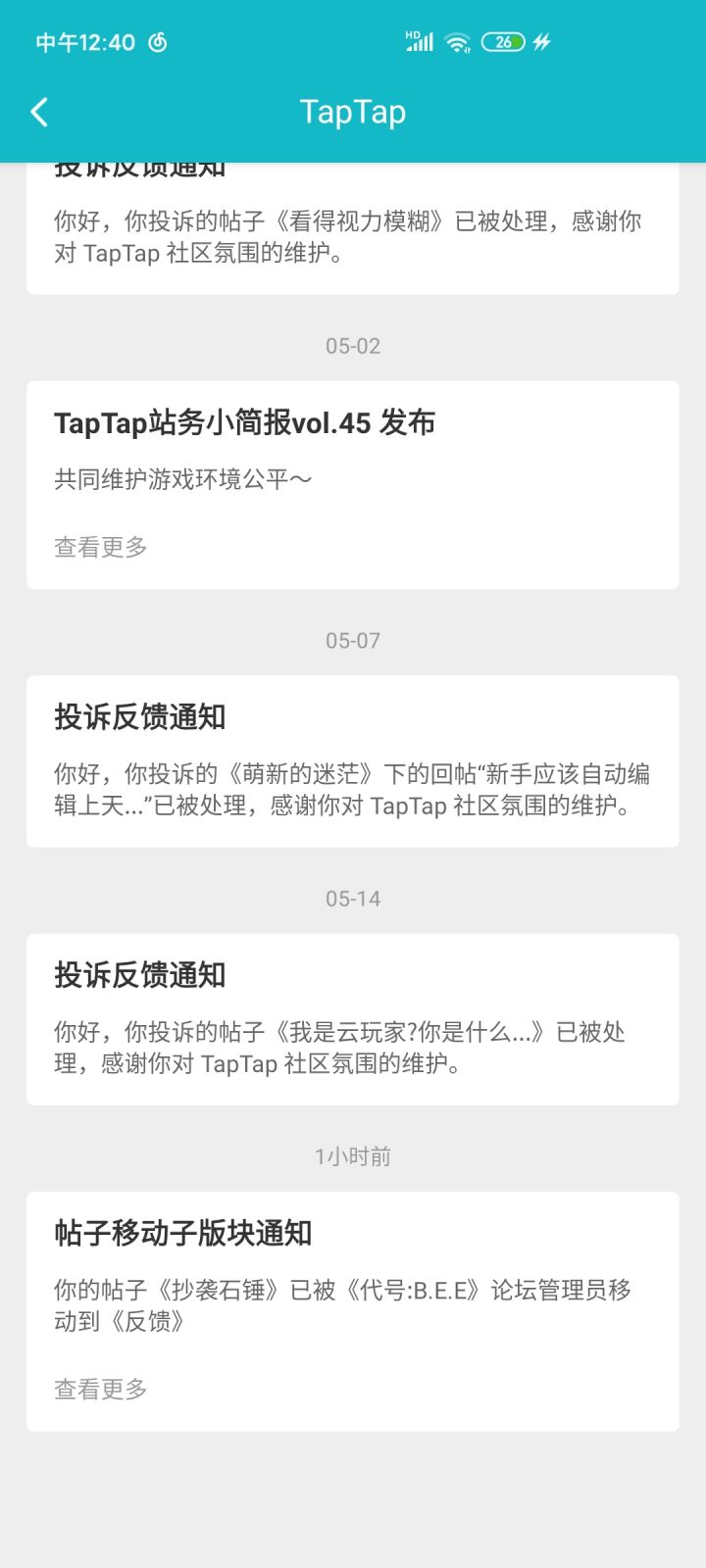Tap the battery indicator showing 26

pyautogui.click(x=502, y=41)
